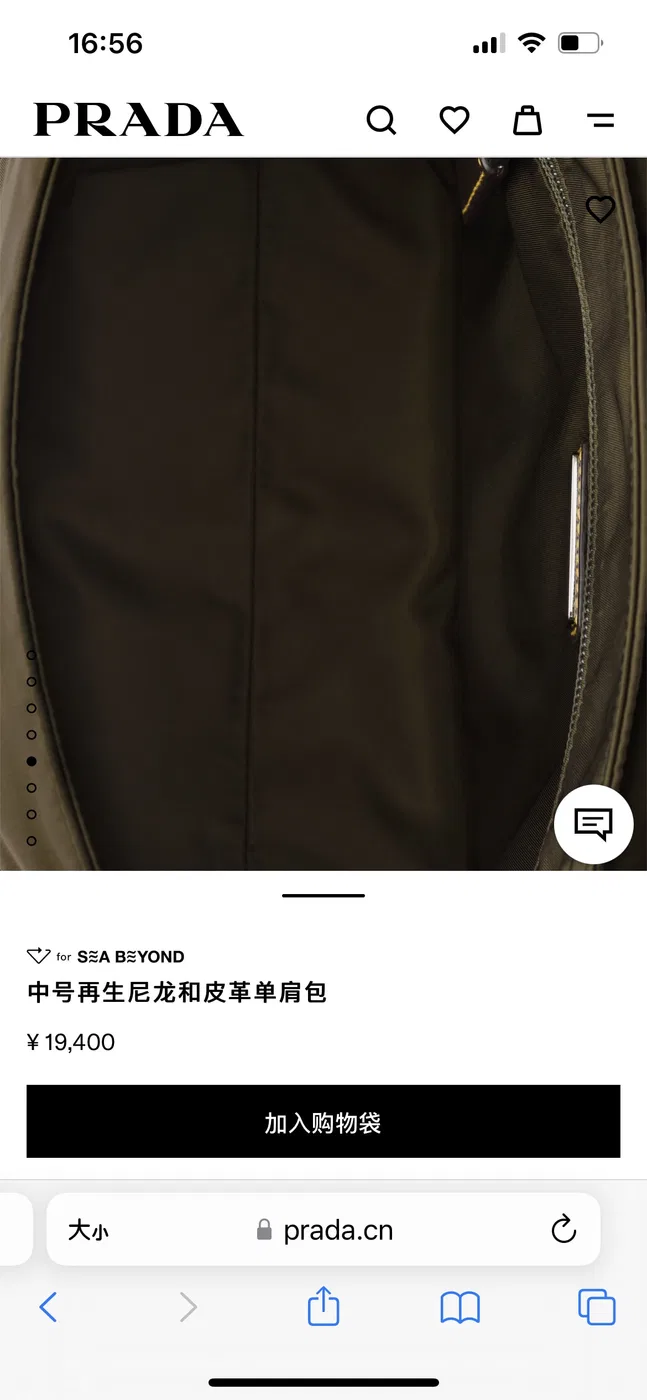Reload the page
Screen dimensions: 647x1400
[564, 1229]
